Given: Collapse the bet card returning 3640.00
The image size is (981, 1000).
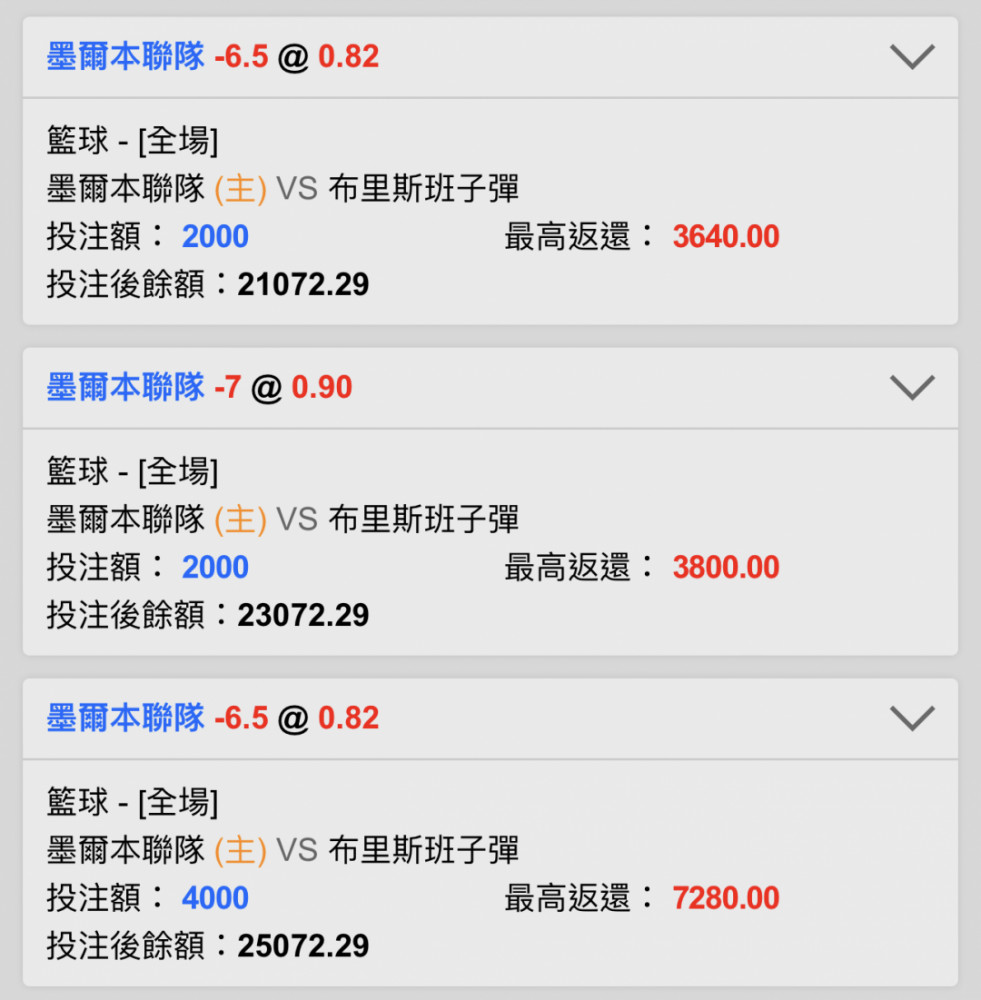Looking at the screenshot, I should [911, 57].
